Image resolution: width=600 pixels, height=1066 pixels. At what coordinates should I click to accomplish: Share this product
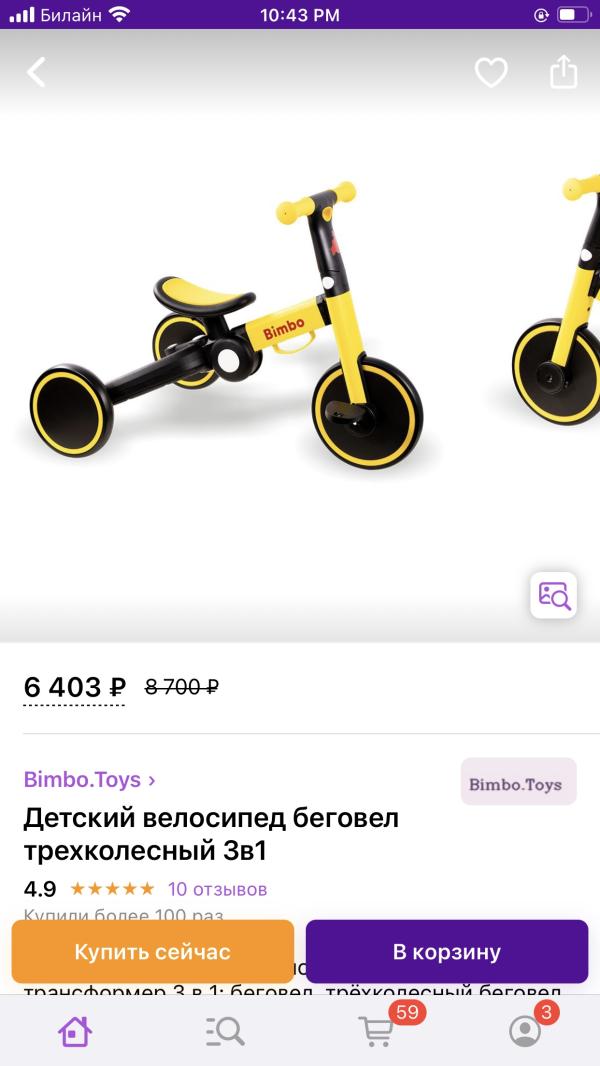(563, 72)
